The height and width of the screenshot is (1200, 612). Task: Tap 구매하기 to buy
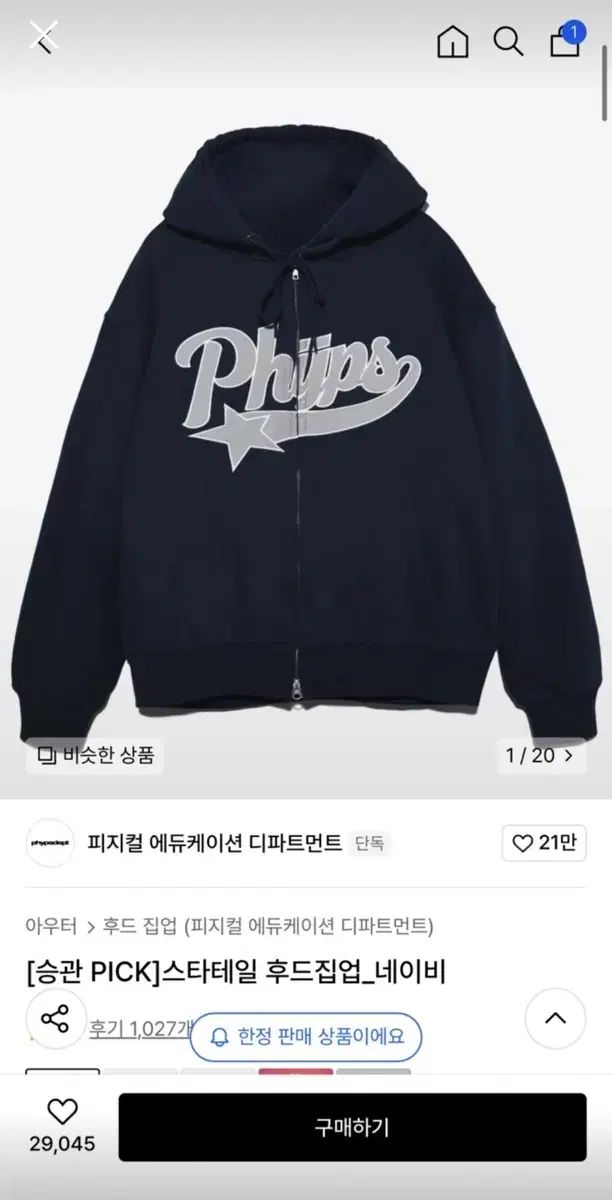pos(352,1127)
